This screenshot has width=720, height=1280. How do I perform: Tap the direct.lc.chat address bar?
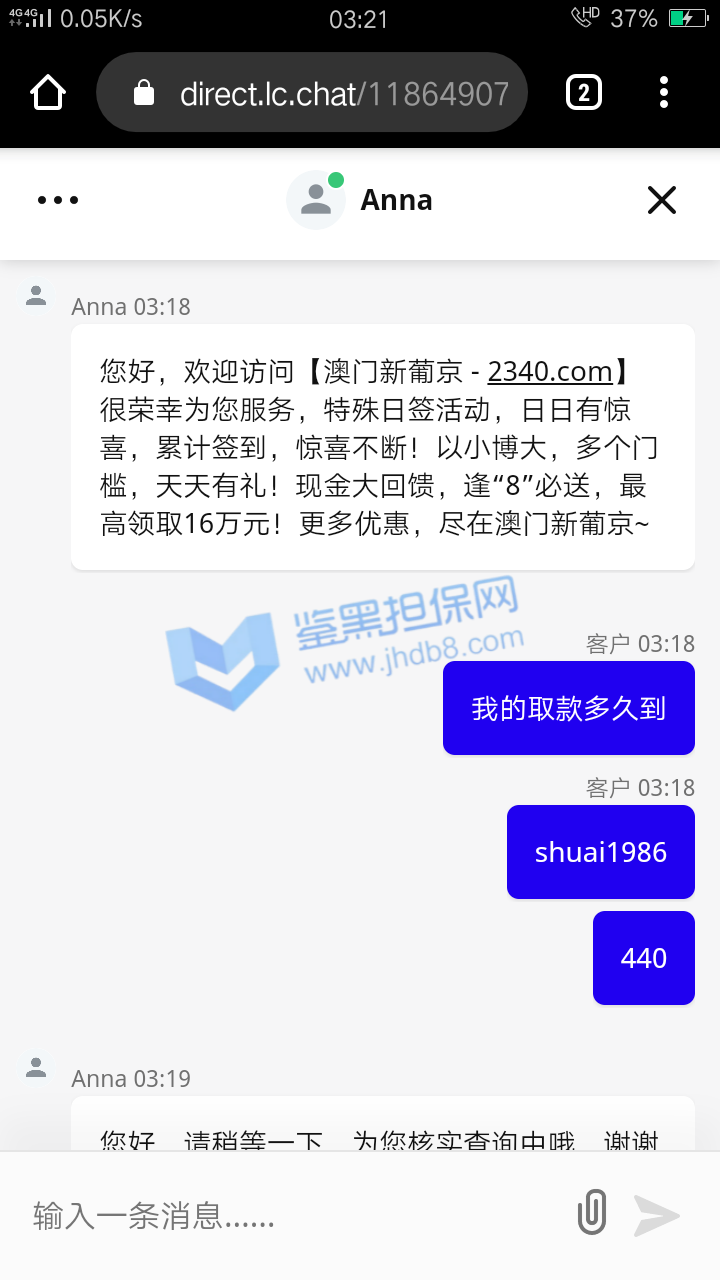click(330, 93)
